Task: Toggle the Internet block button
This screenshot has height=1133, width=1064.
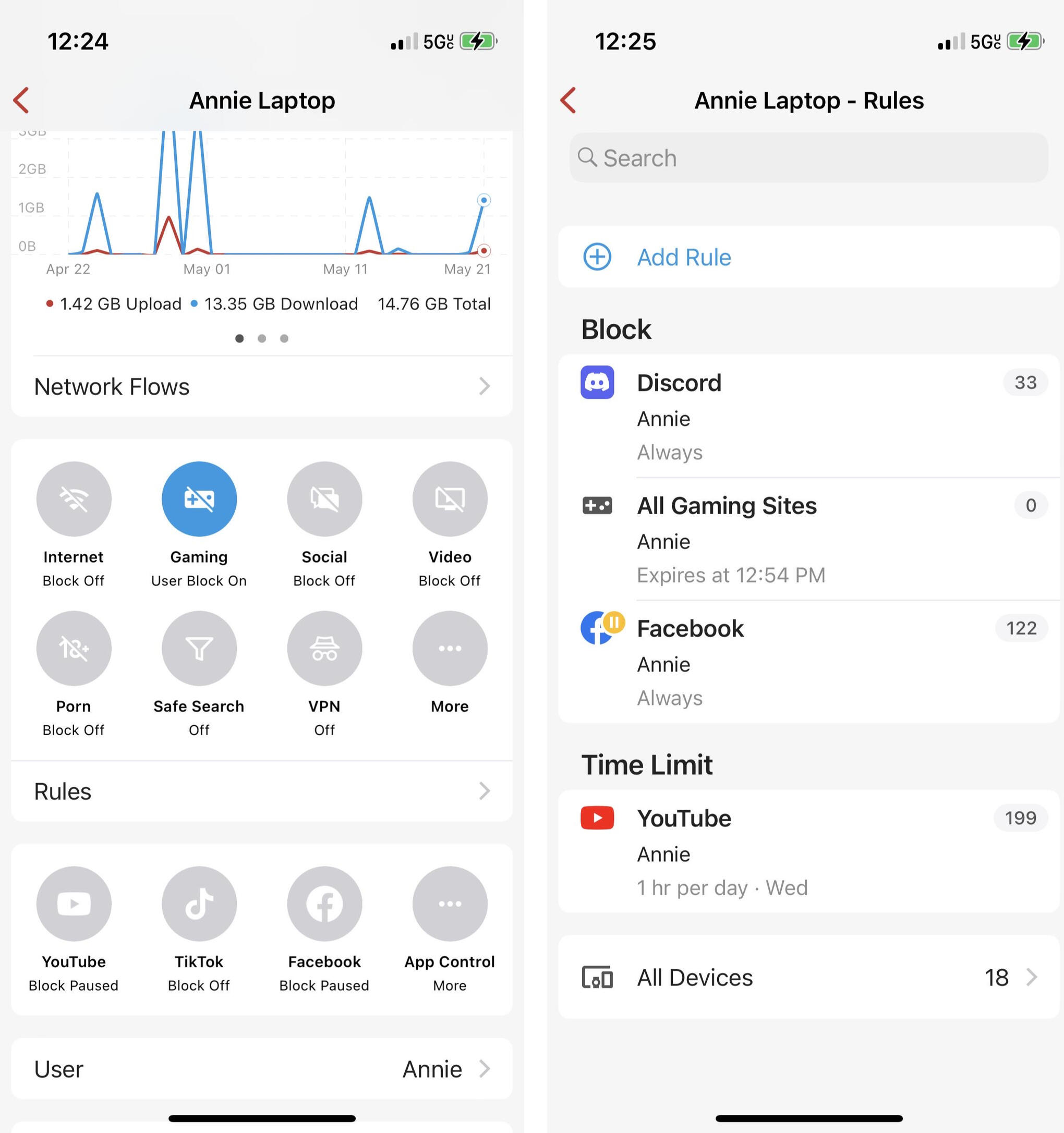Action: click(x=74, y=500)
